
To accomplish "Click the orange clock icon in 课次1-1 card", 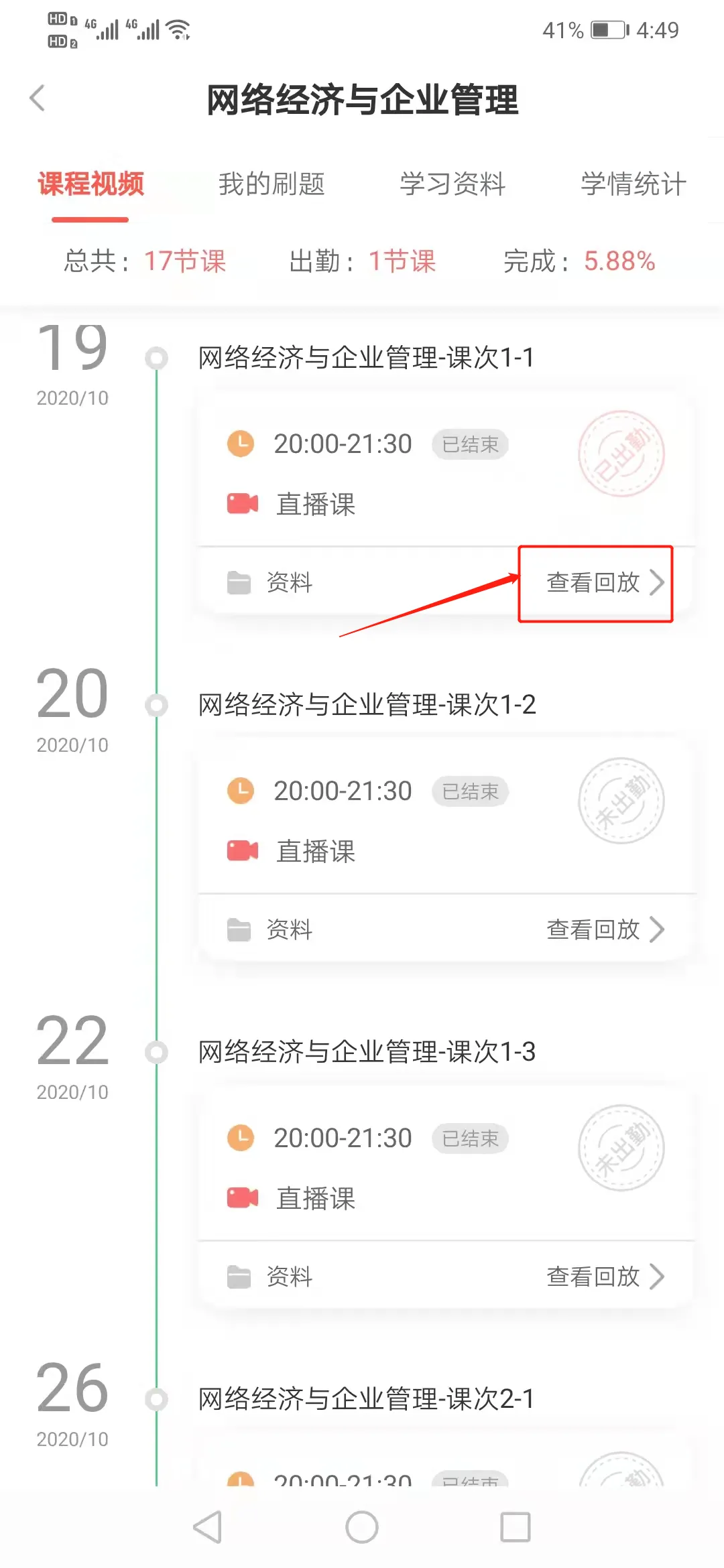I will pos(240,444).
